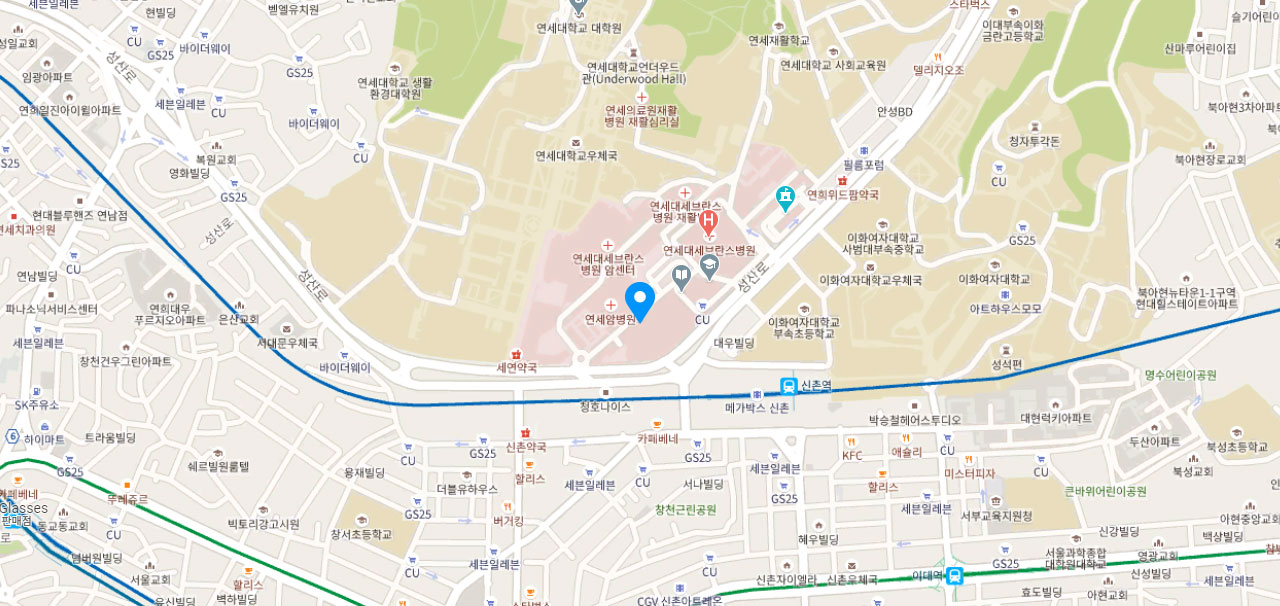Open the 이대역 subway station marker

pyautogui.click(x=954, y=576)
